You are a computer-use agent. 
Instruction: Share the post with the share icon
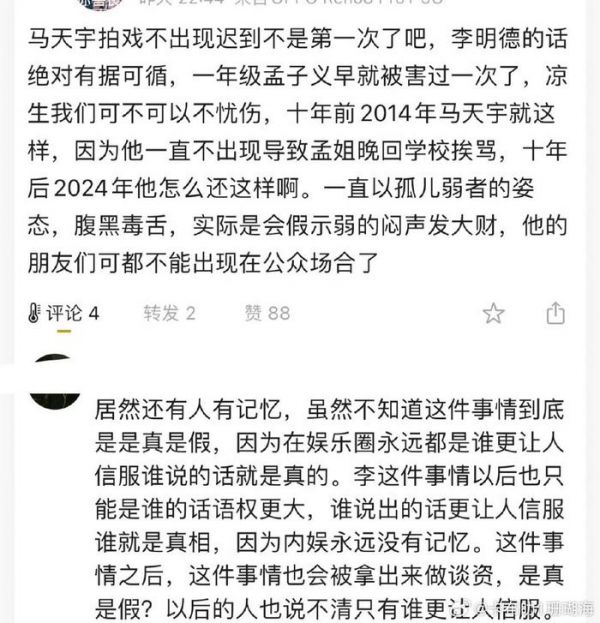pos(556,313)
